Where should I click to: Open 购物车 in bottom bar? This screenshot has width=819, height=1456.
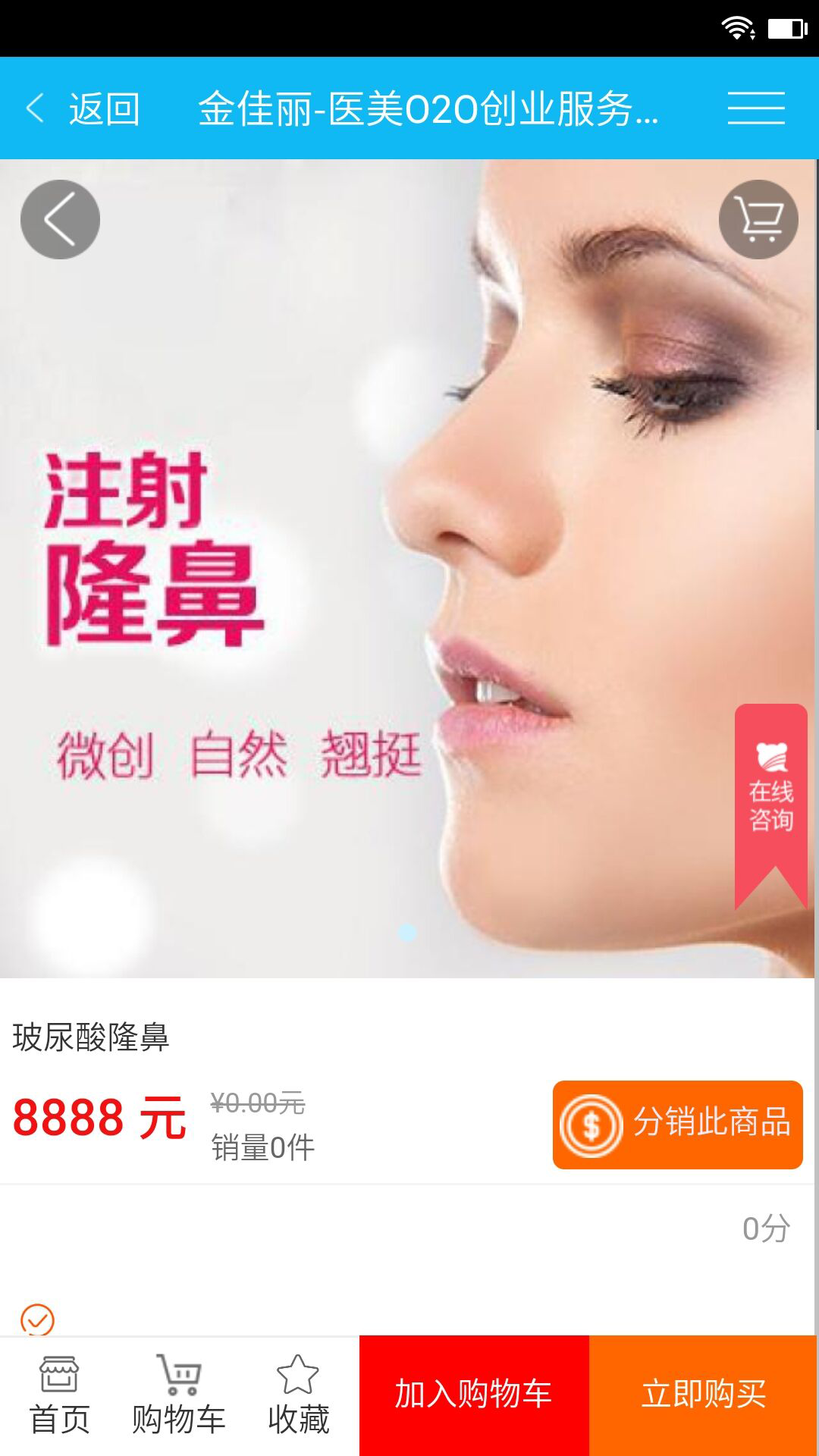(179, 1396)
